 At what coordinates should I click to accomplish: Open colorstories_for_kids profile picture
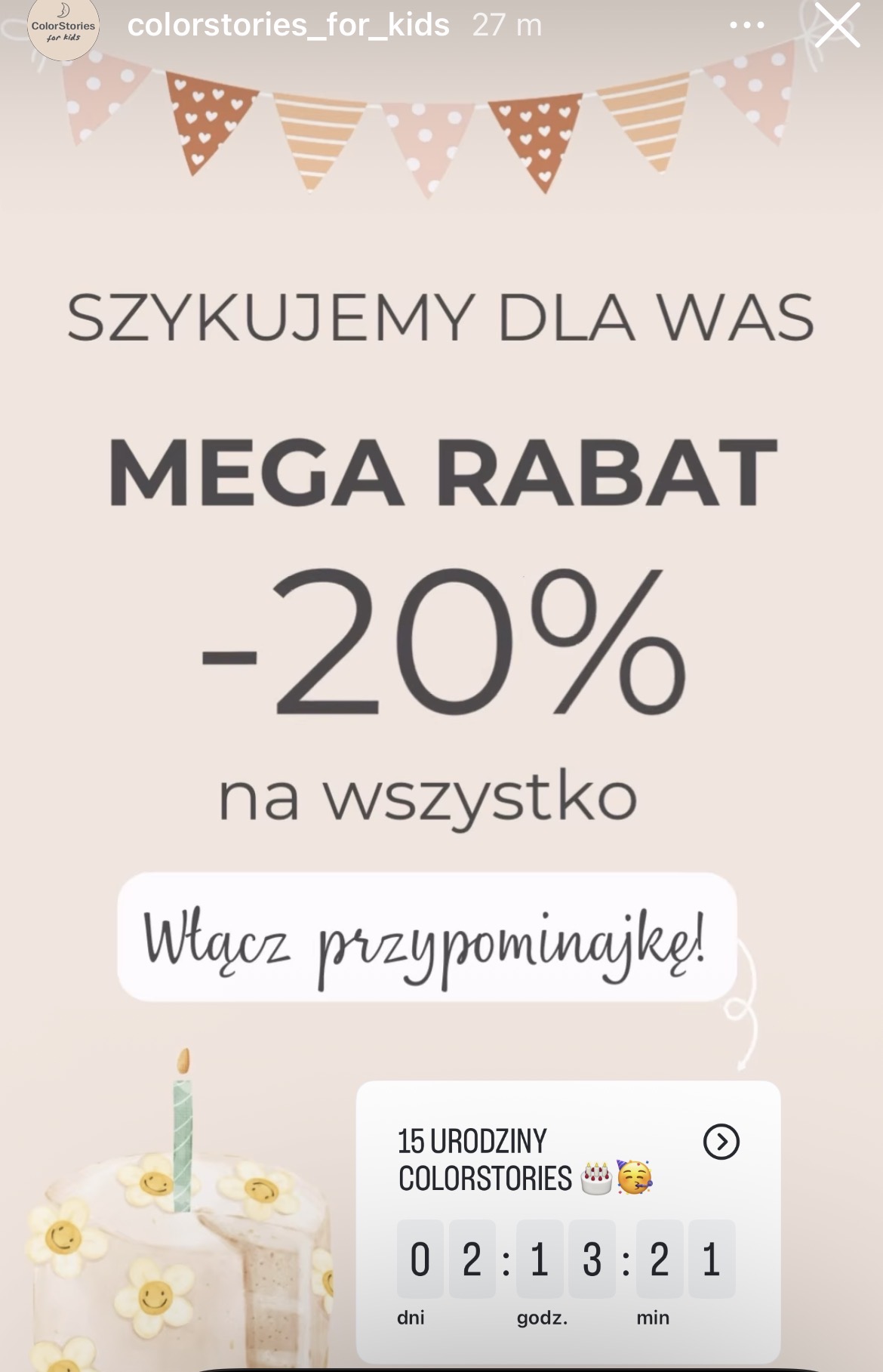63,29
